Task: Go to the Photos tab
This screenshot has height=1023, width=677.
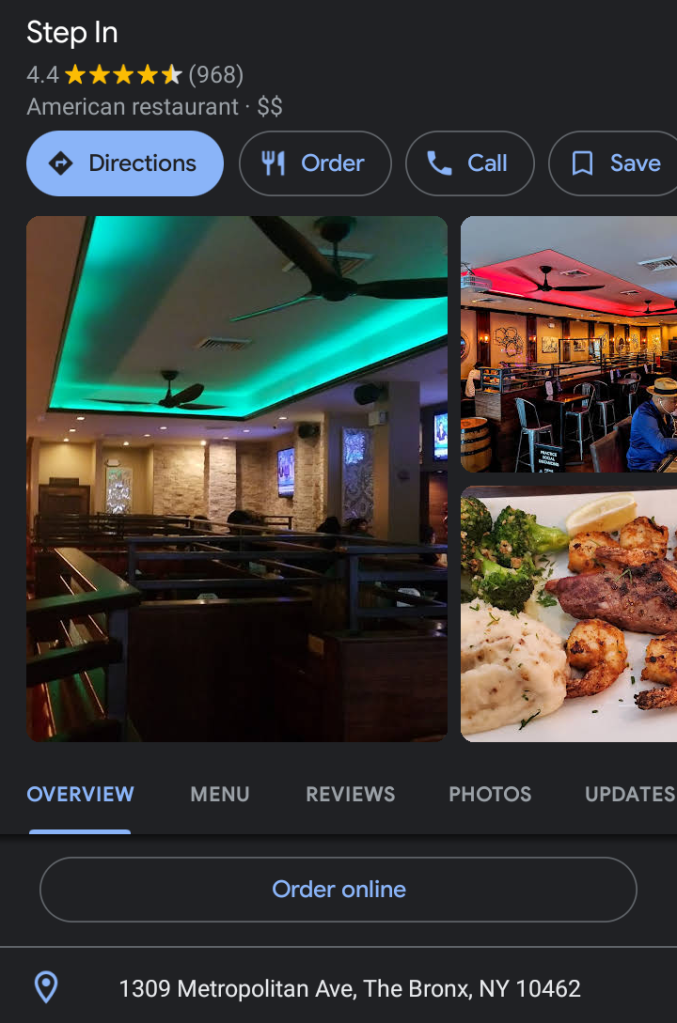Action: tap(490, 794)
